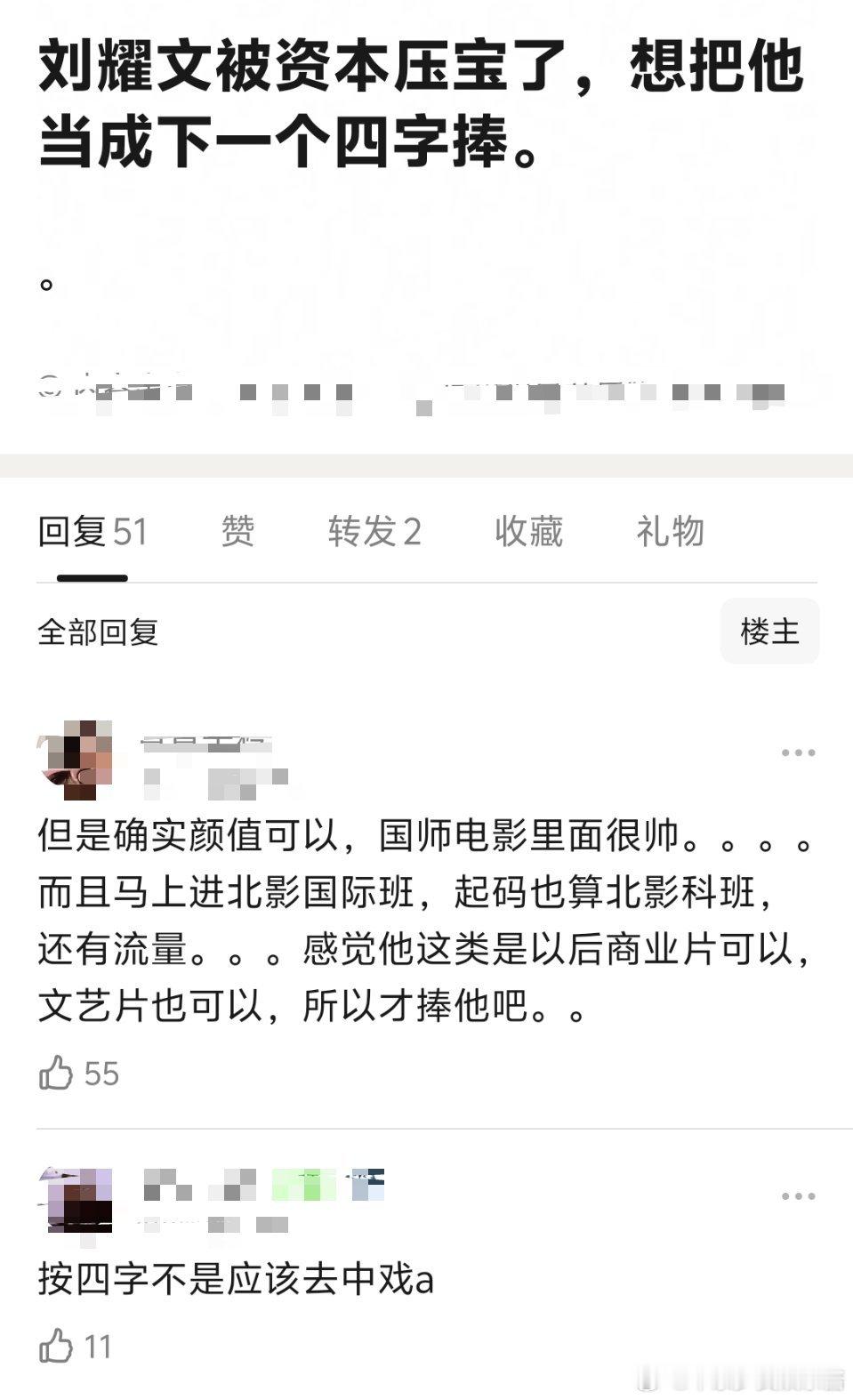The image size is (853, 1400).
Task: Like the first comment with 55 likes
Action: pyautogui.click(x=59, y=1074)
